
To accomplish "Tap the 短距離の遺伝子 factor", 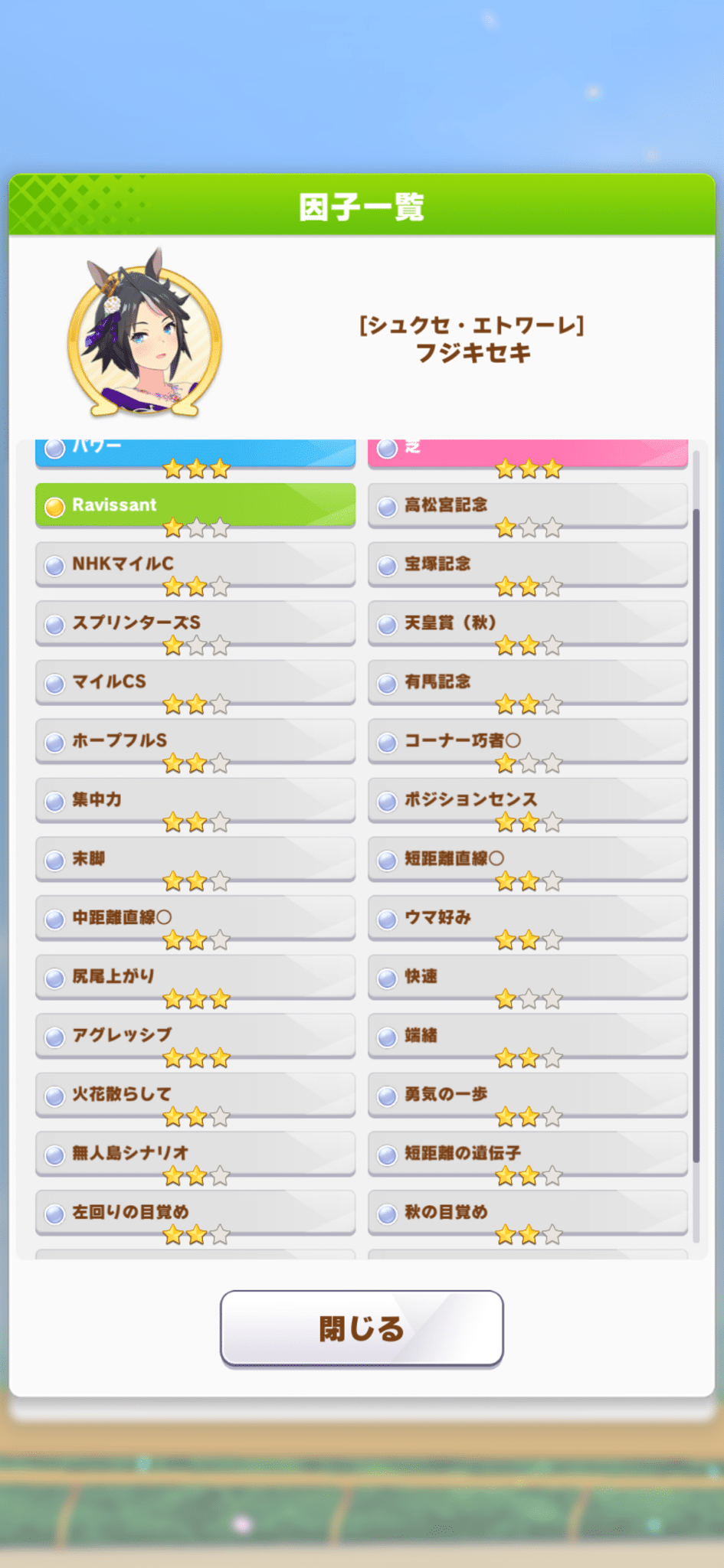I will pos(527,1154).
